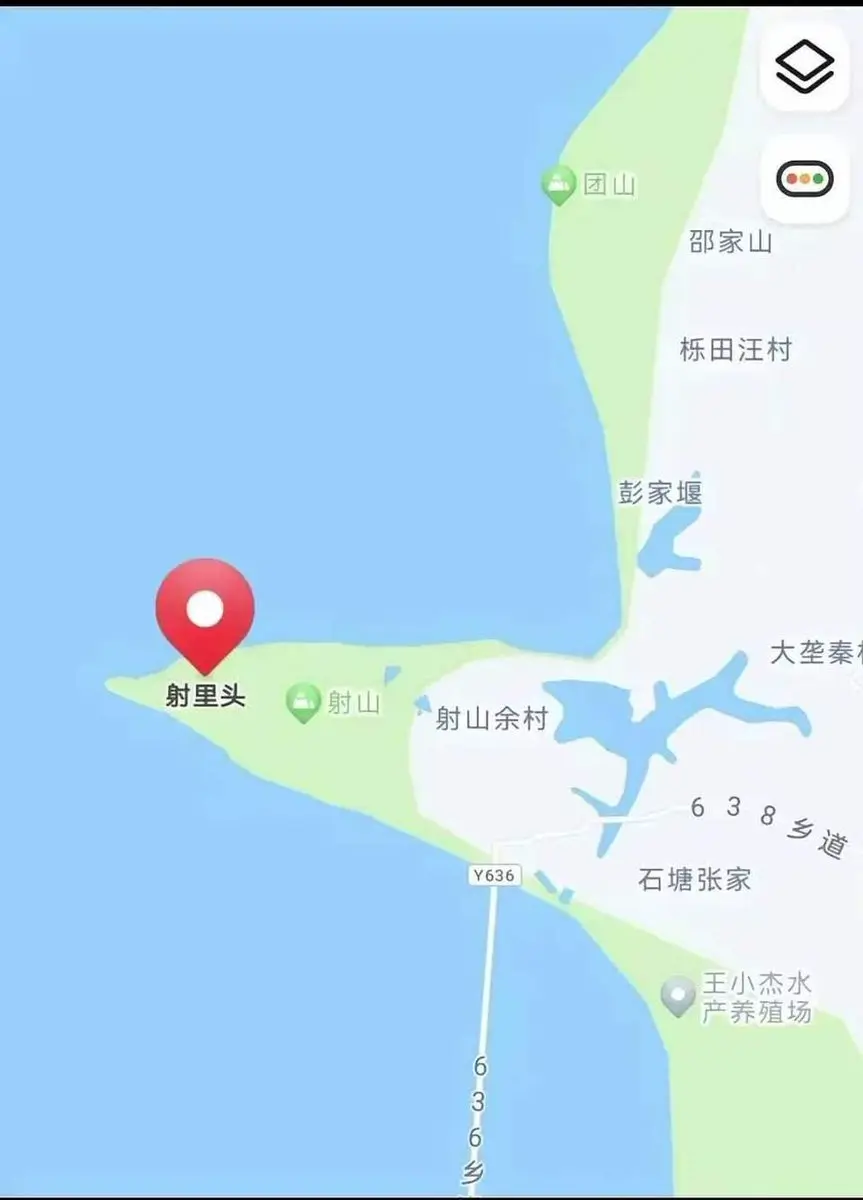Select the 彭家堰 place label
863x1200 pixels.
(x=661, y=491)
